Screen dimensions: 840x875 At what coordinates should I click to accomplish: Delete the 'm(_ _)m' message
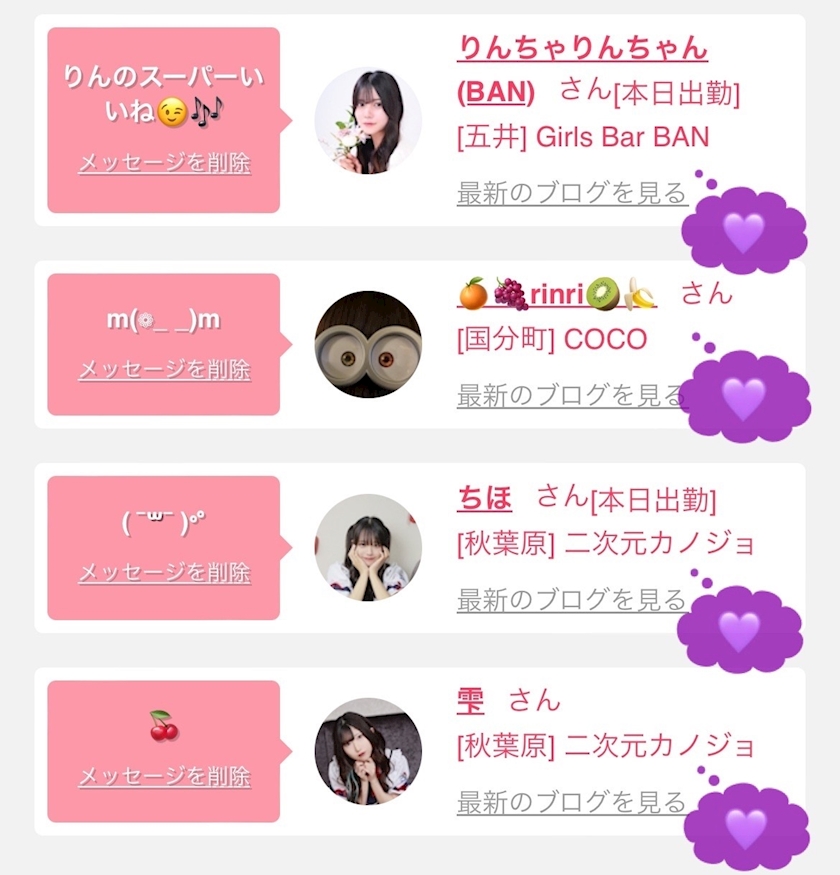pos(164,369)
